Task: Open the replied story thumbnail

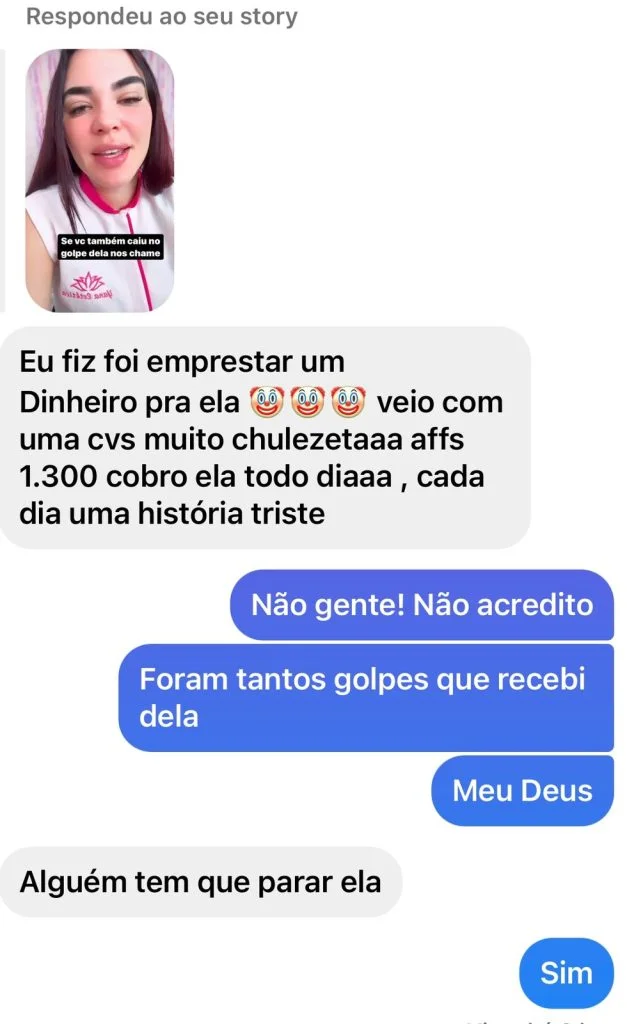Action: pyautogui.click(x=99, y=180)
